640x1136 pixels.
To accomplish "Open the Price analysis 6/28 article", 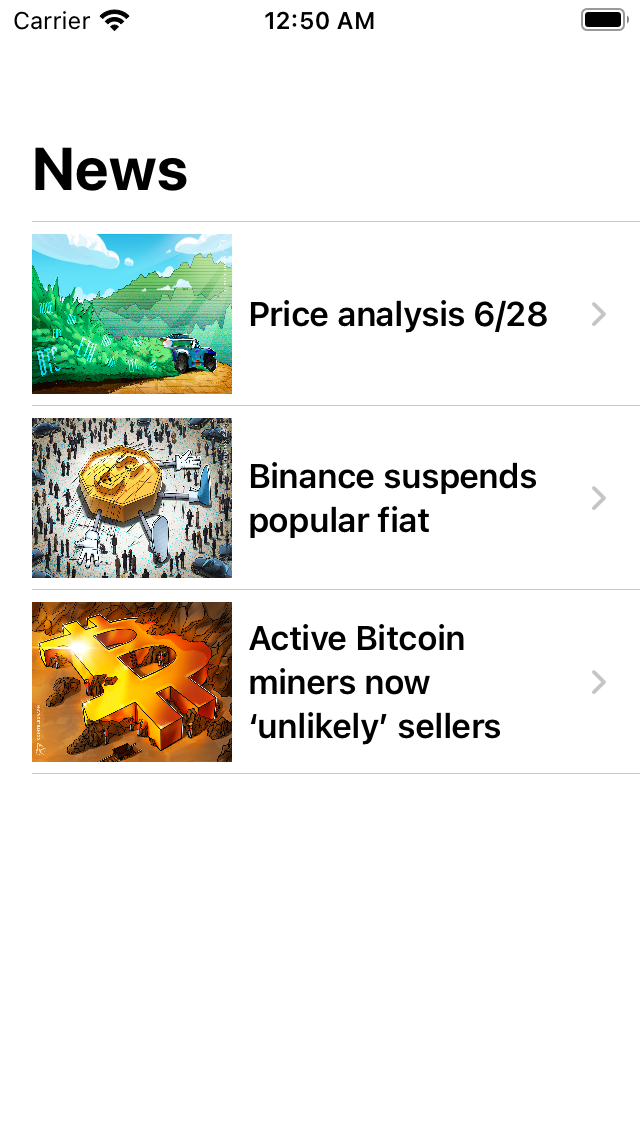I will pos(398,315).
